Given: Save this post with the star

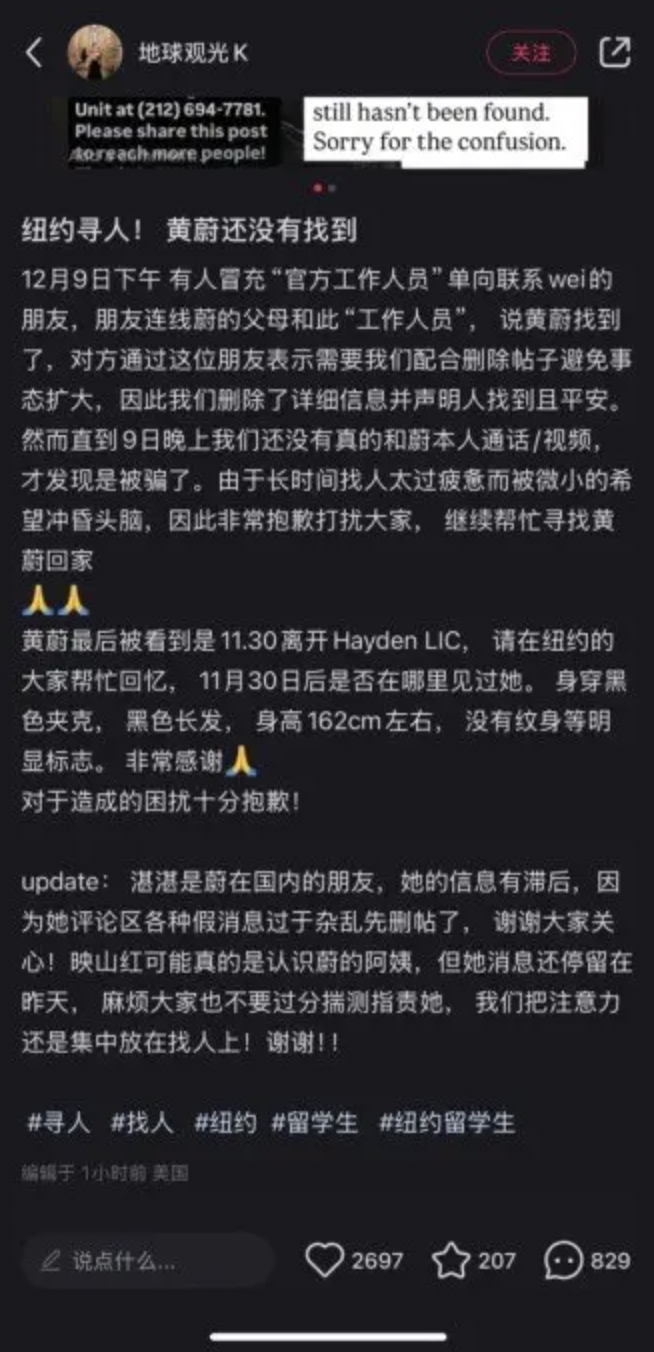Looking at the screenshot, I should [451, 1260].
